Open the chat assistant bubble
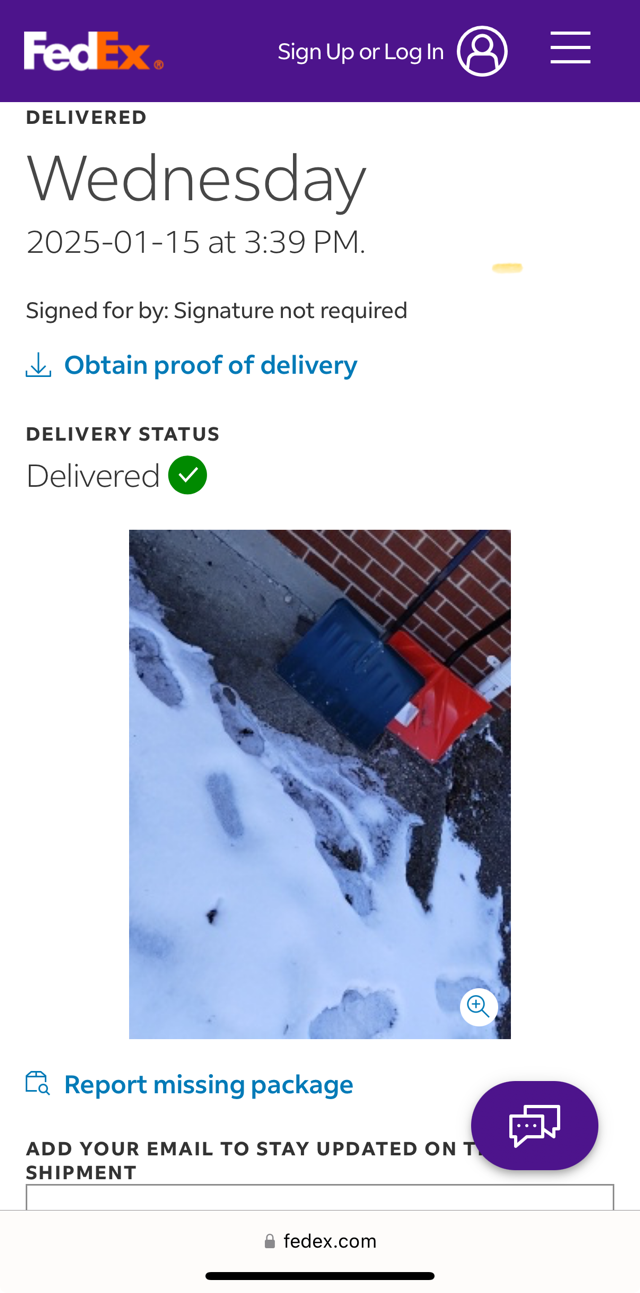Image resolution: width=640 pixels, height=1293 pixels. (534, 1126)
